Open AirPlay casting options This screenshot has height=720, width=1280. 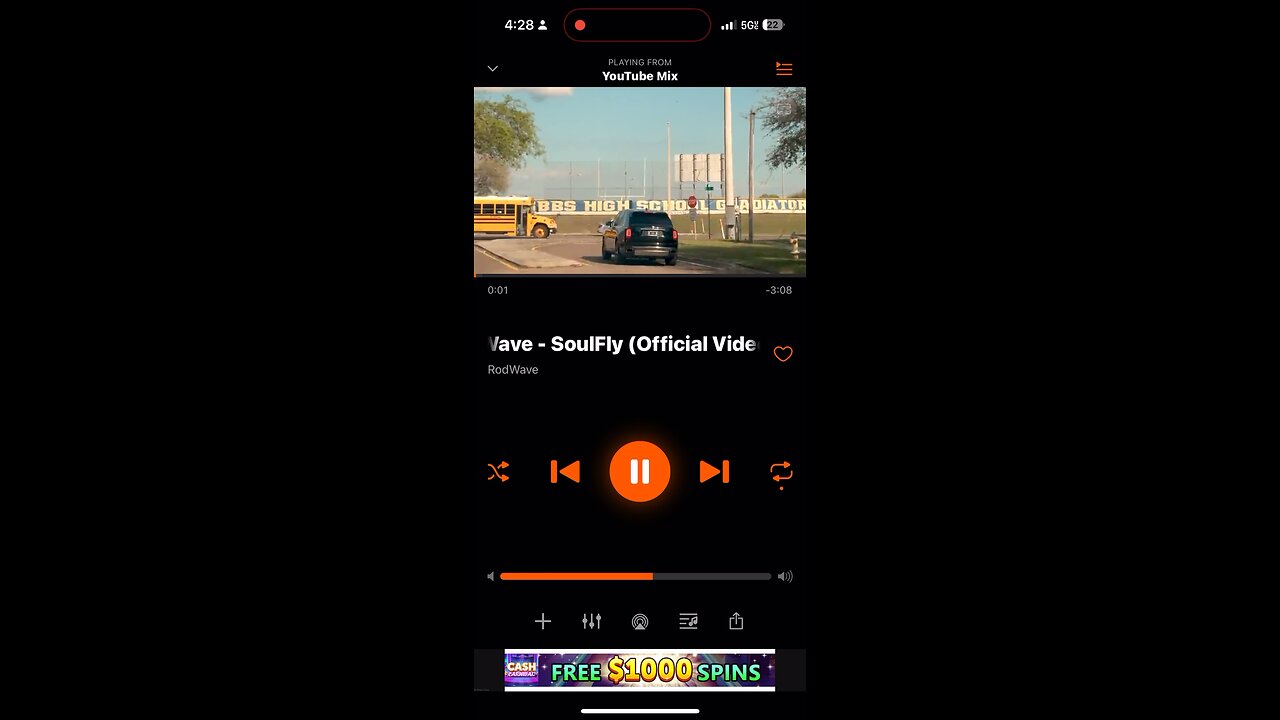coord(640,621)
